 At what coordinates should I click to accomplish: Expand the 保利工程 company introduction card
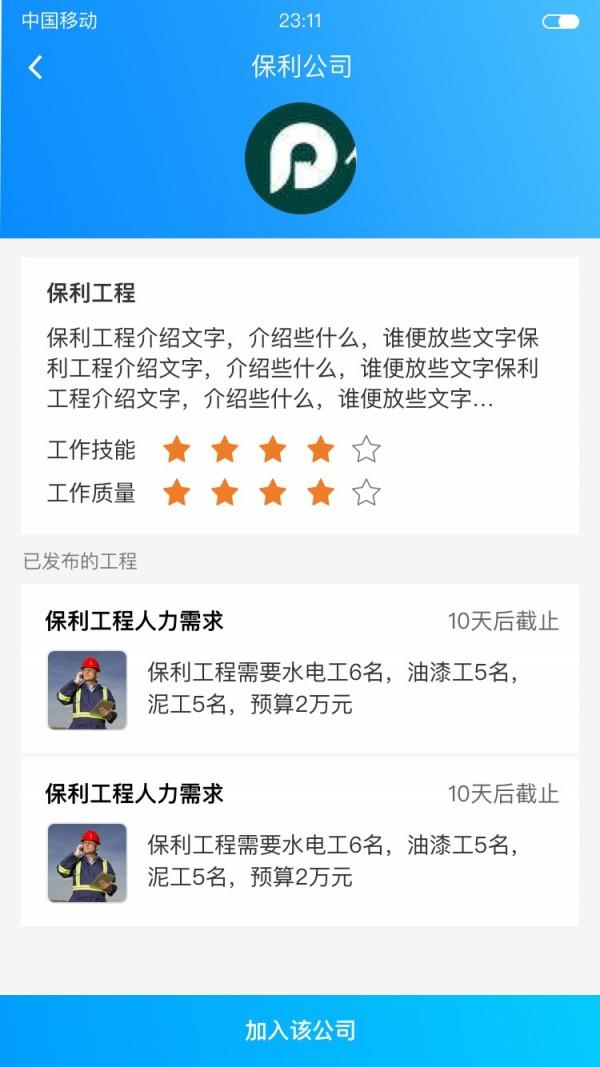(300, 368)
